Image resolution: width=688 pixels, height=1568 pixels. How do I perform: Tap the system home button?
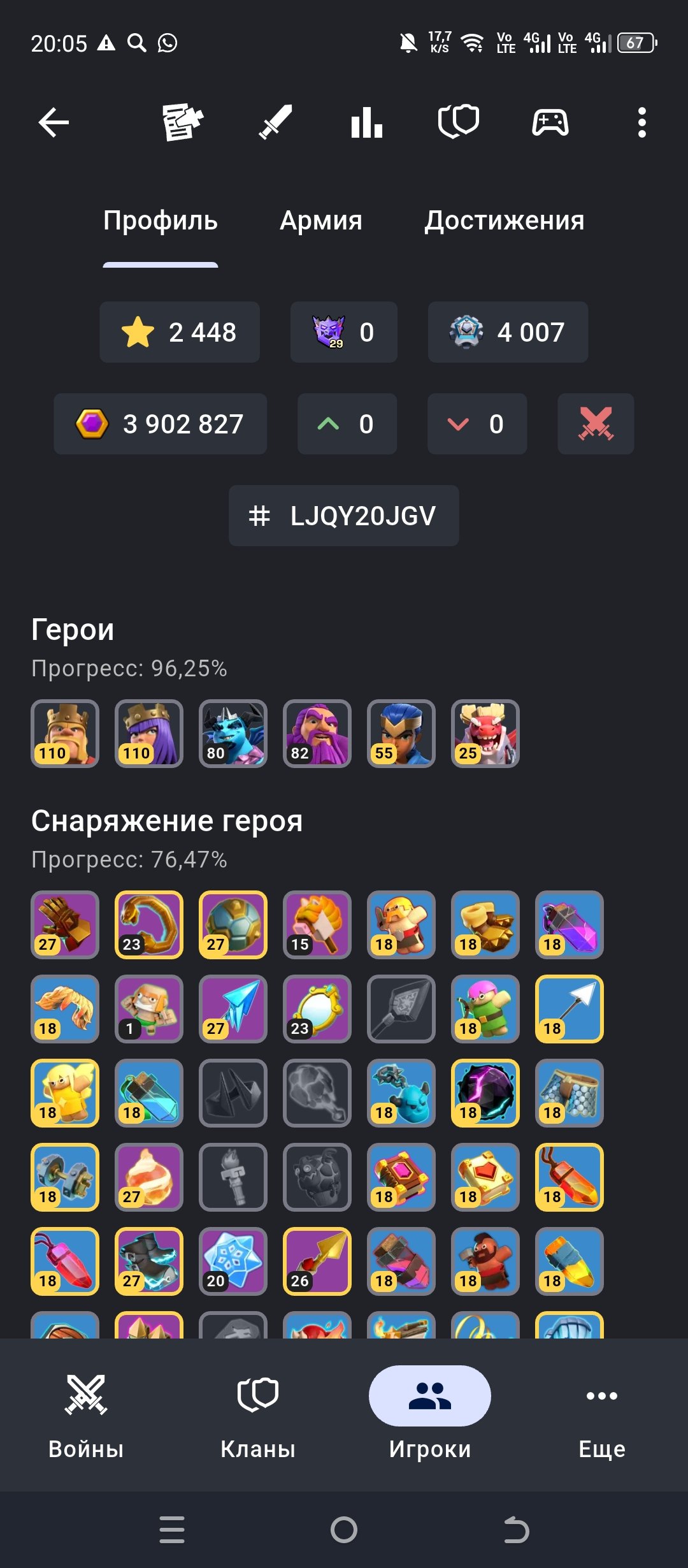coord(344,1530)
